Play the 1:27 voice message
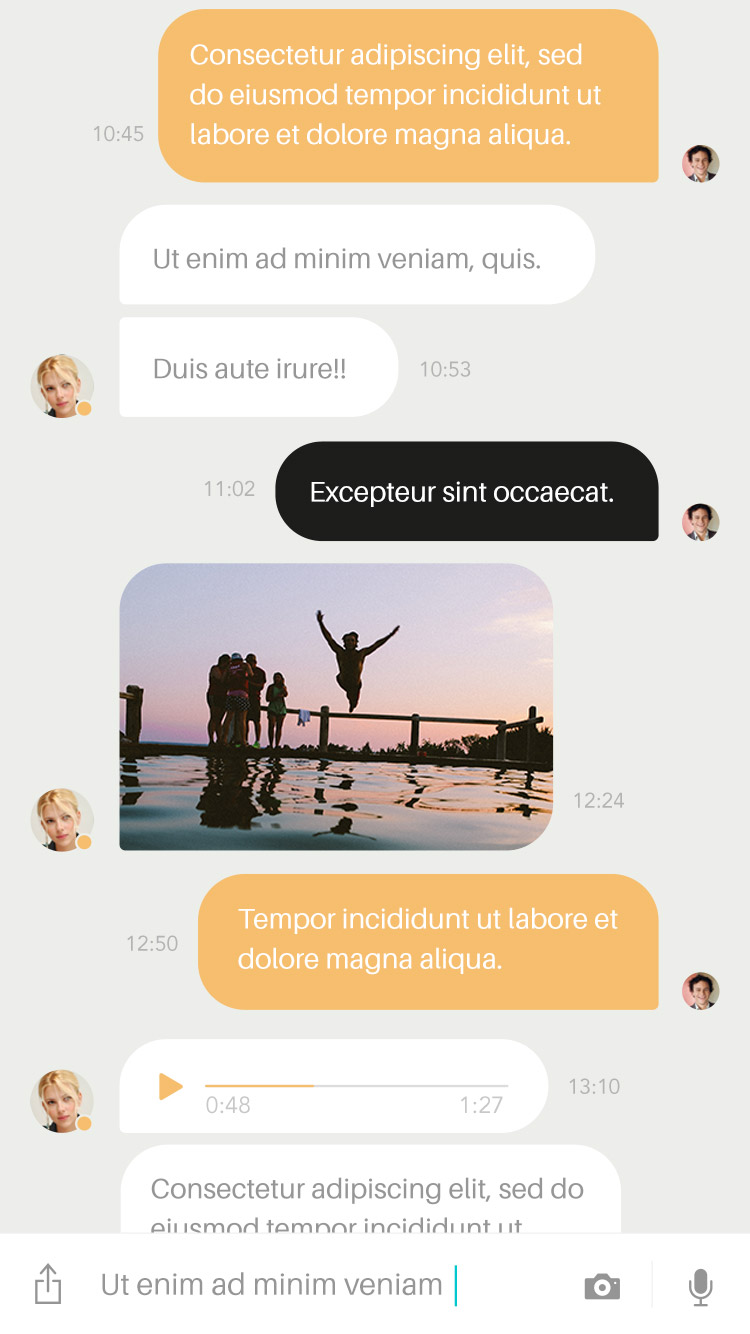 coord(171,1086)
